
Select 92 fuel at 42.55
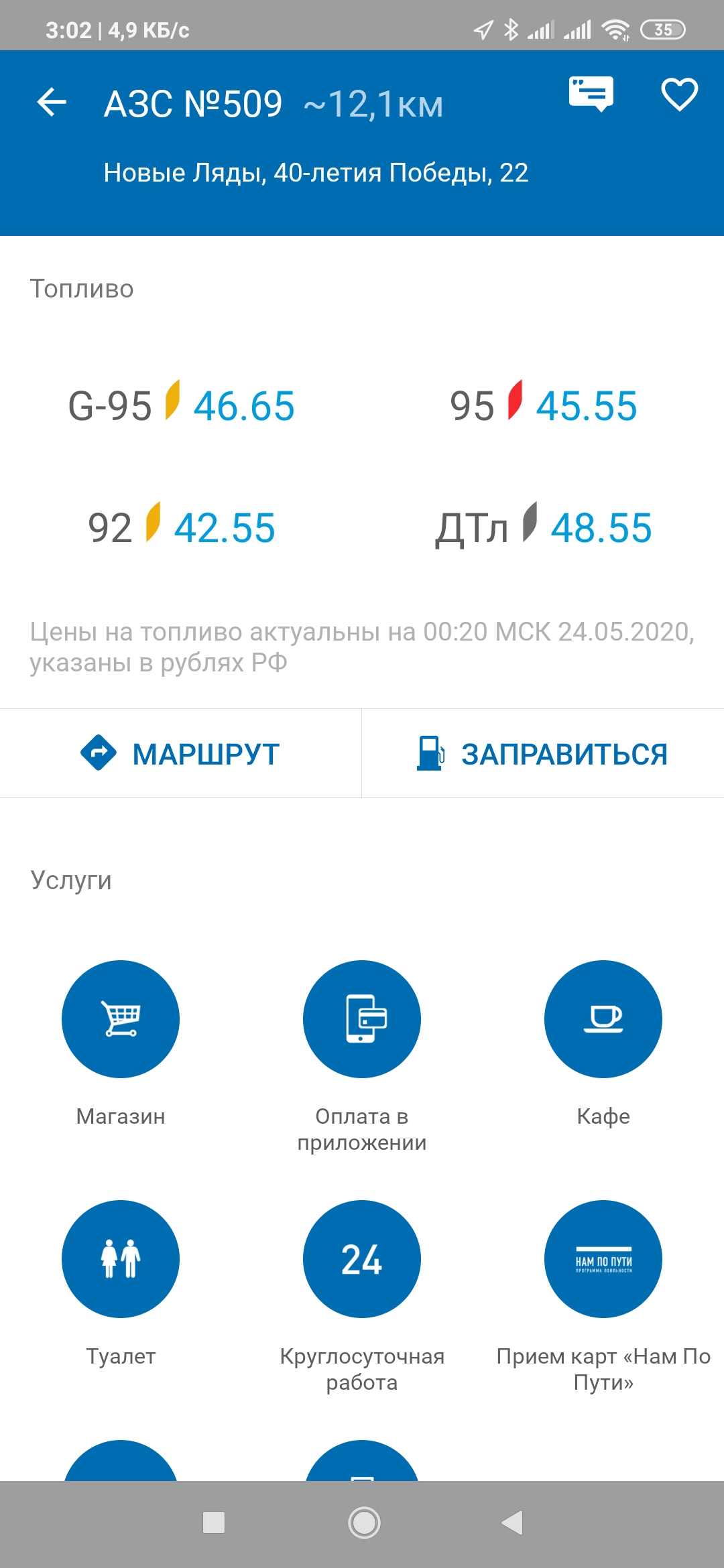(181, 526)
